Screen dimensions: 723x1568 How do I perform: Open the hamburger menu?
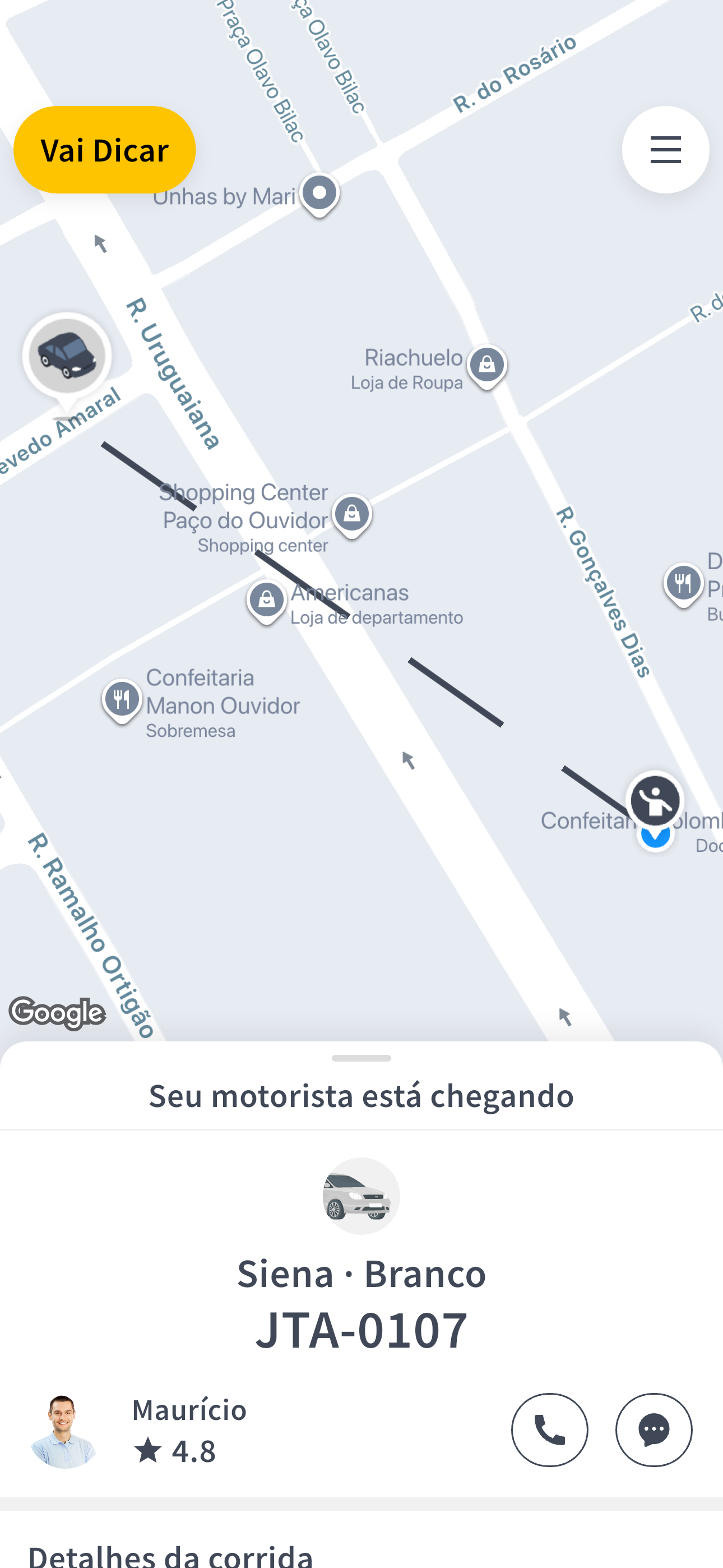665,150
